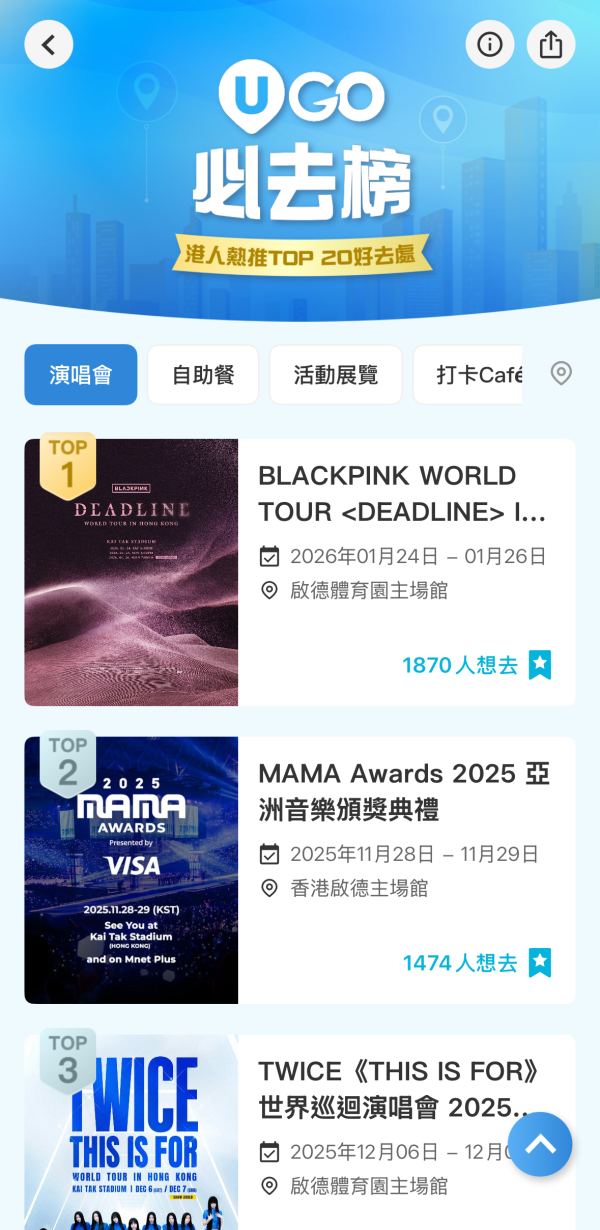Go back using the top arrow

[49, 45]
